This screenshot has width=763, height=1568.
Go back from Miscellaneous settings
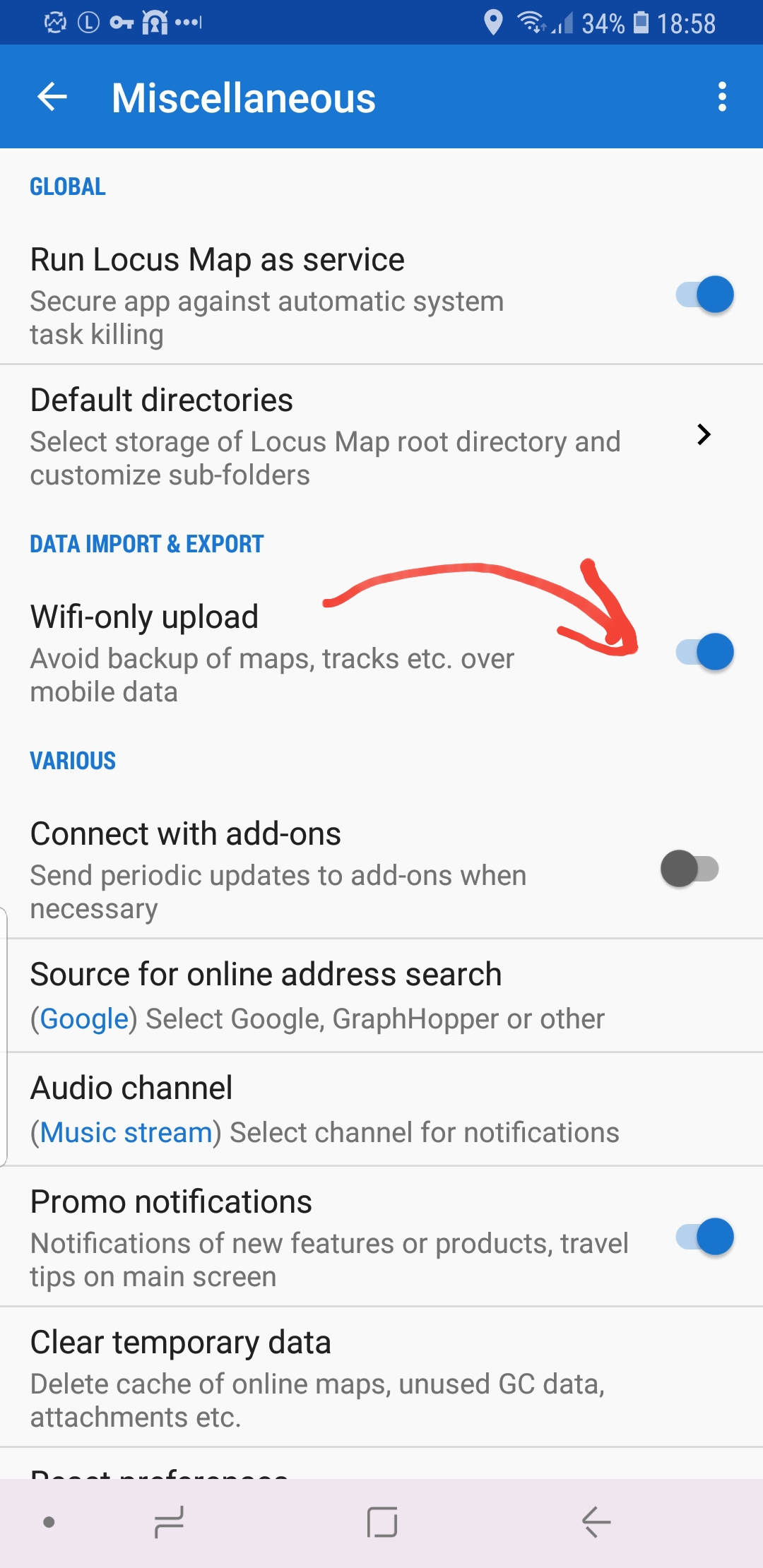[x=52, y=97]
